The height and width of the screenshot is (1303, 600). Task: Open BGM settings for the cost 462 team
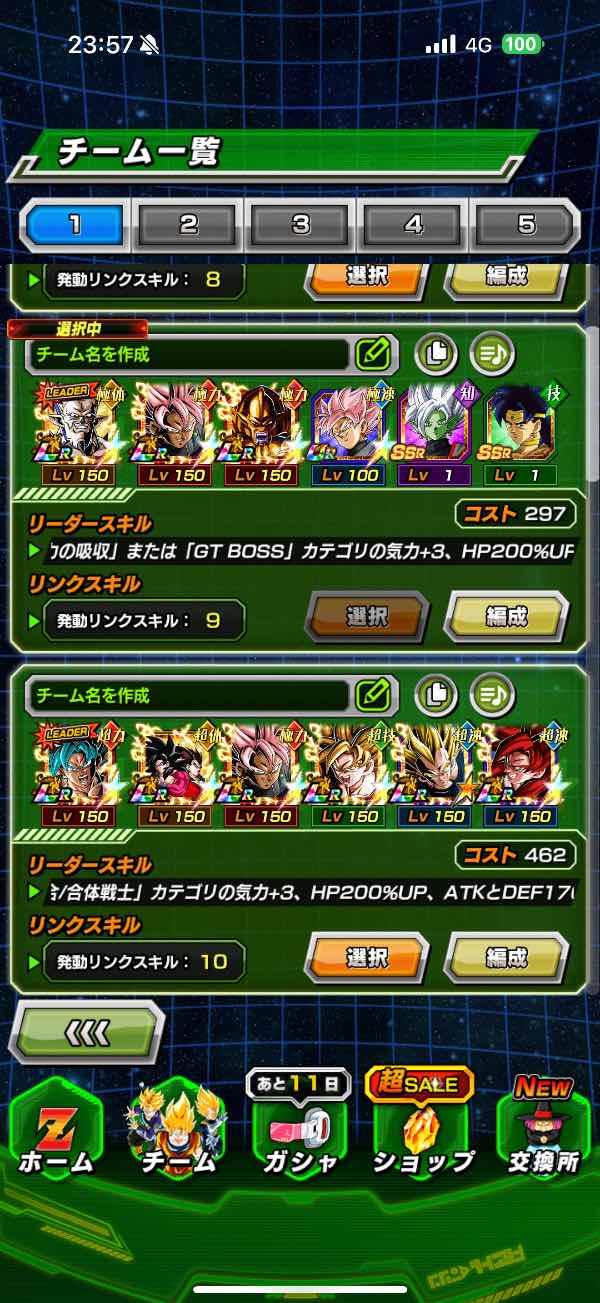click(491, 693)
